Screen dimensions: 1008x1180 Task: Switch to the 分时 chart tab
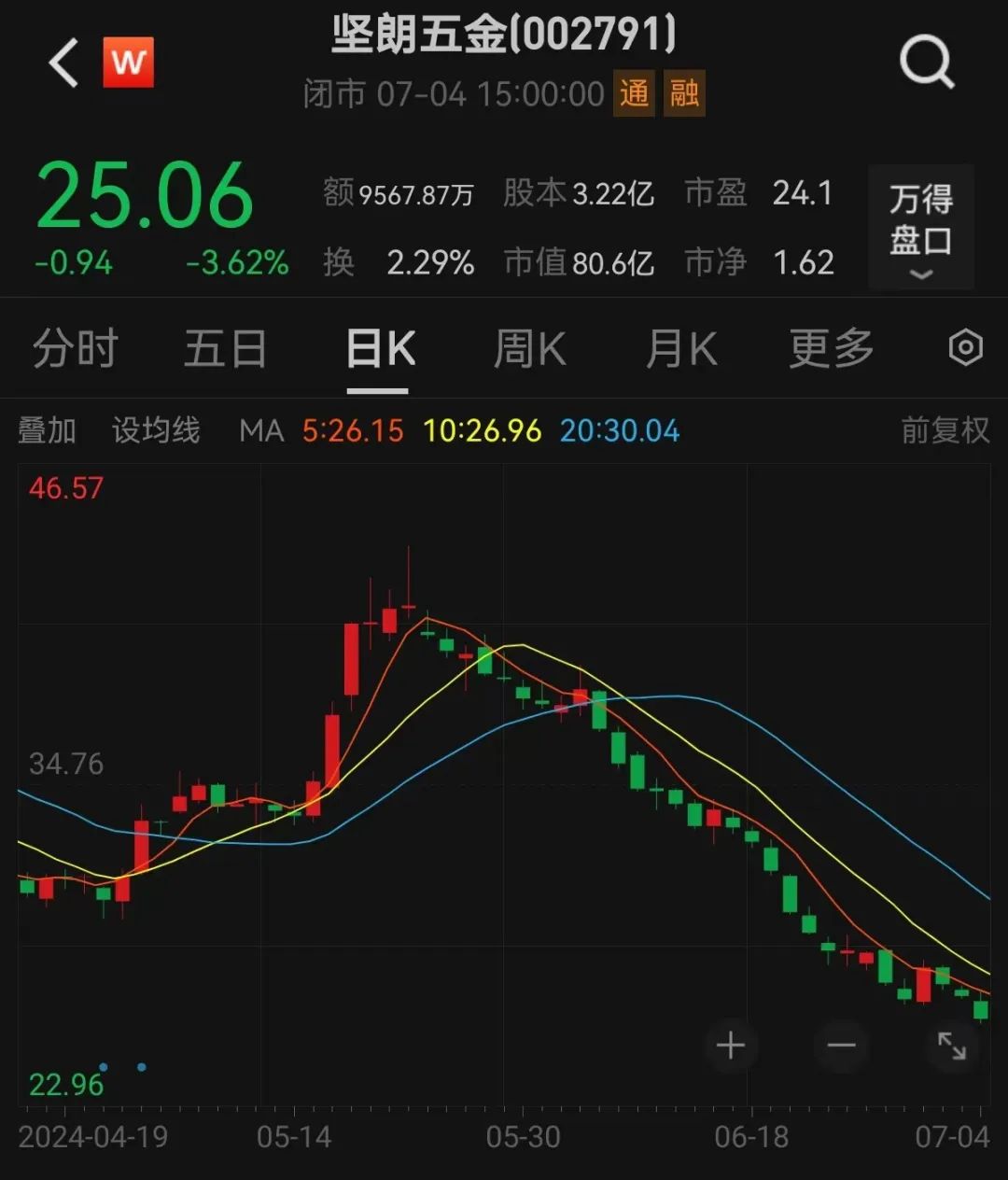point(75,349)
